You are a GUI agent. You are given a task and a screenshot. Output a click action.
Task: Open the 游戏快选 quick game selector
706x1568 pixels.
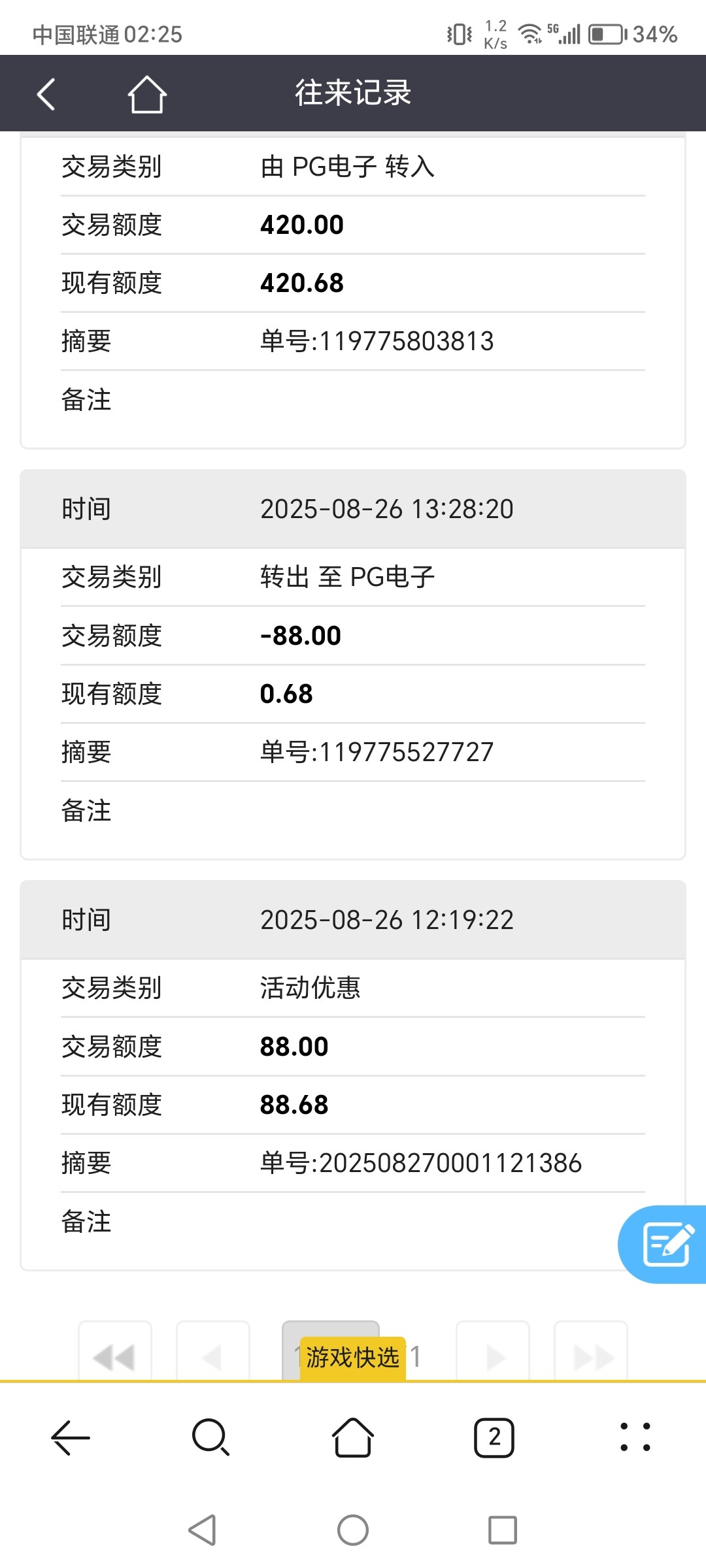click(x=352, y=1357)
